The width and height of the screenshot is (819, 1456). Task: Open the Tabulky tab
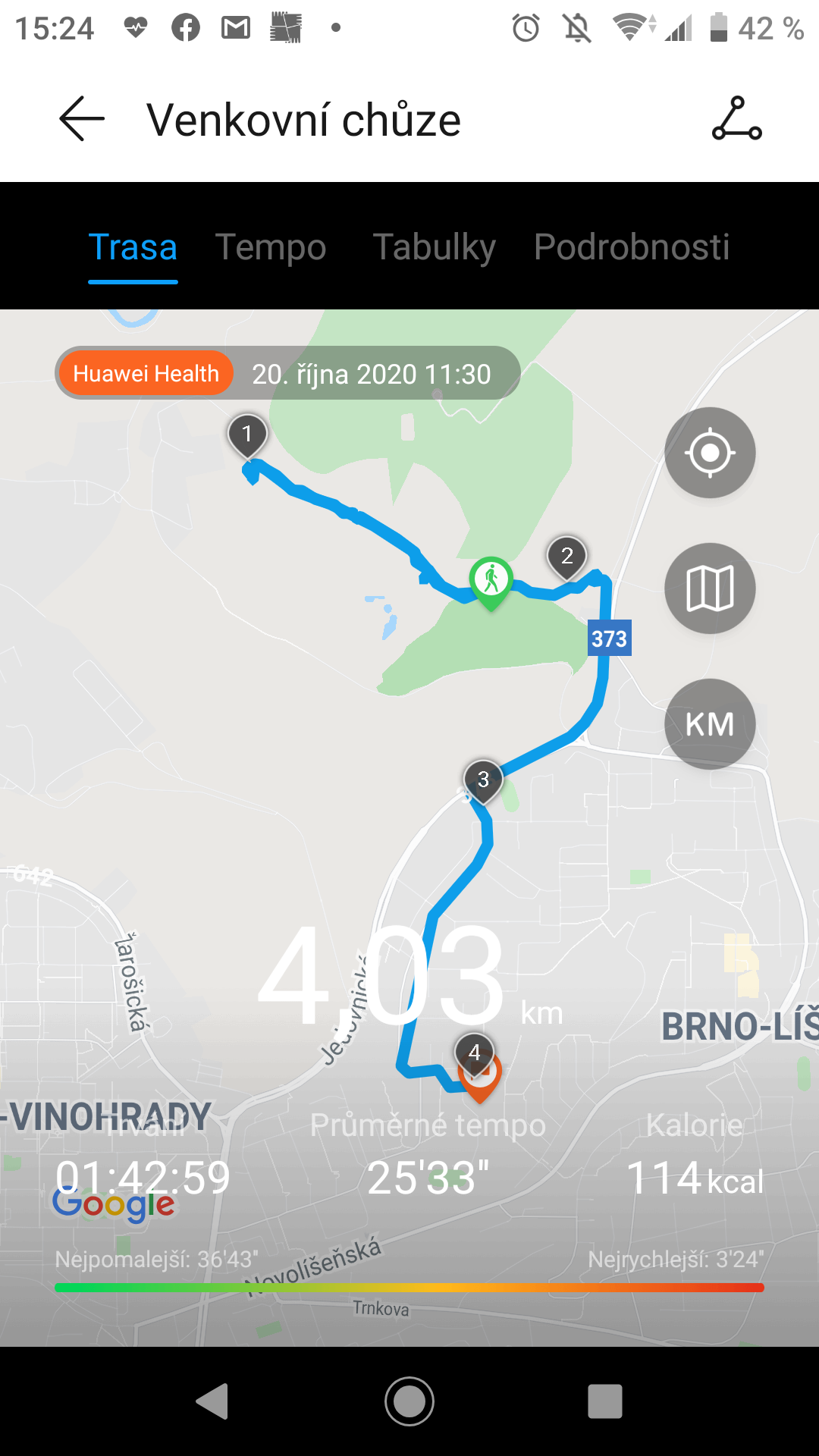434,247
